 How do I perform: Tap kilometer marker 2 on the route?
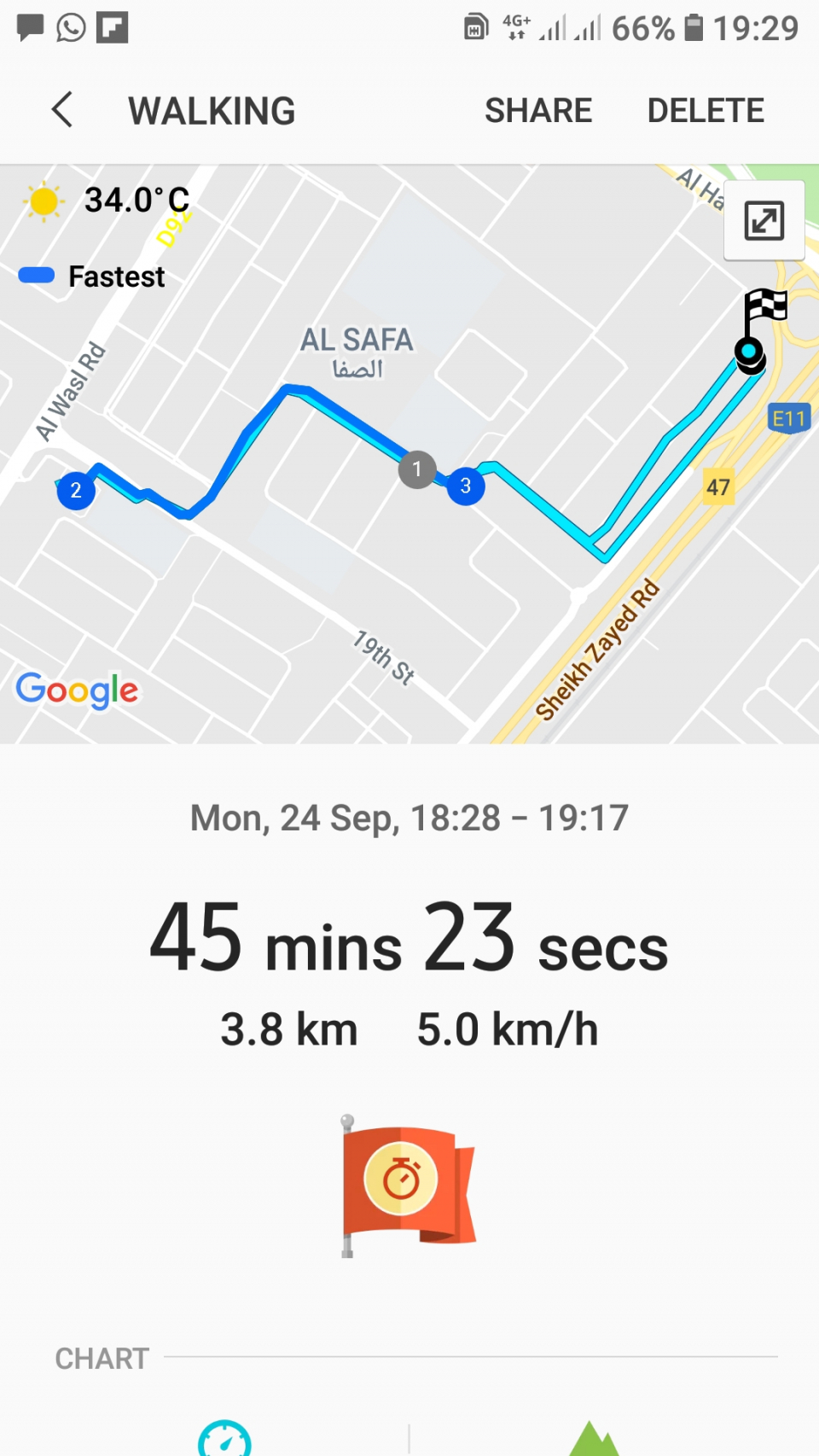[x=75, y=490]
